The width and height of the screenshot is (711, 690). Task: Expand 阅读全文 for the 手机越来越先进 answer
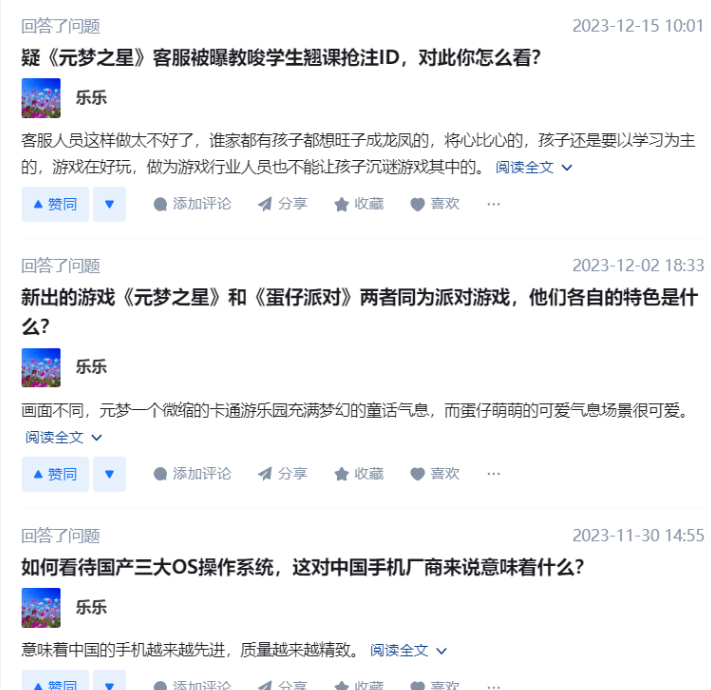[409, 650]
